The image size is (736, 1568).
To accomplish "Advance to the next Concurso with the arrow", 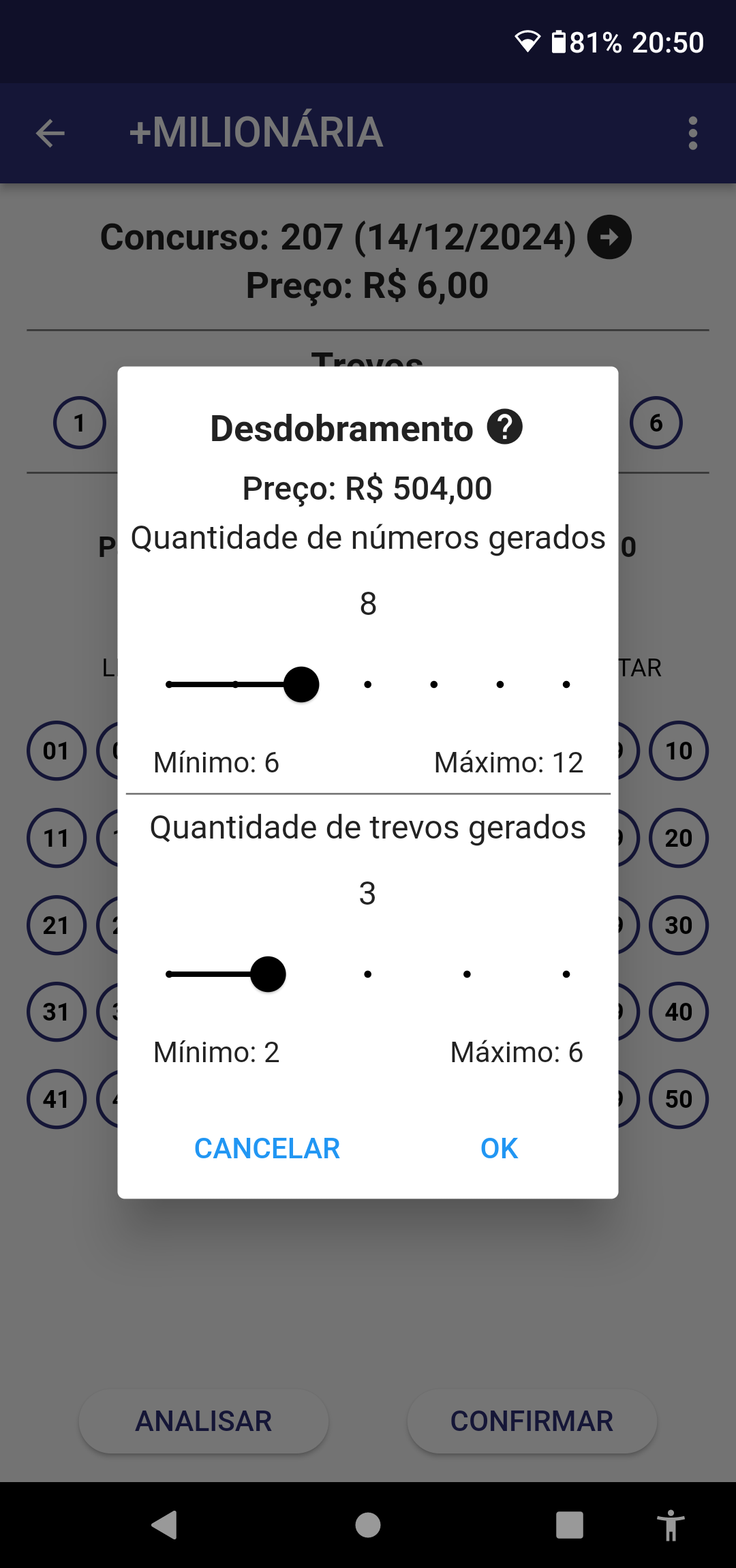I will (x=609, y=237).
